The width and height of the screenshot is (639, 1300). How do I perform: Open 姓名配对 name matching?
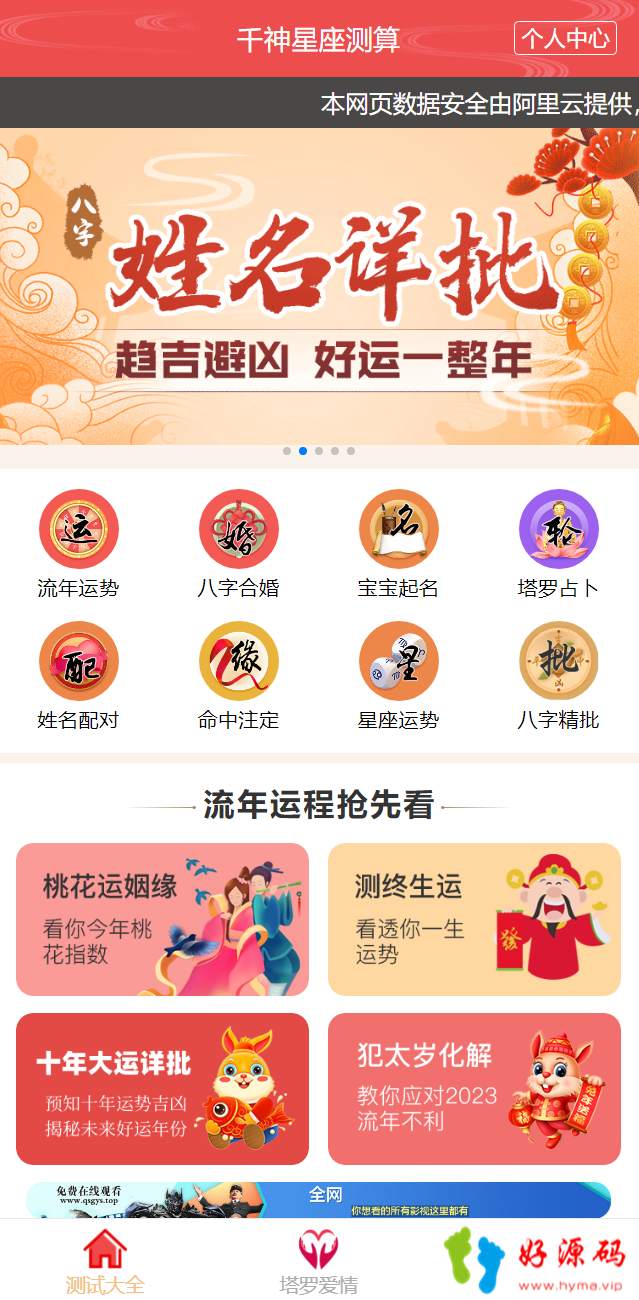coord(79,676)
